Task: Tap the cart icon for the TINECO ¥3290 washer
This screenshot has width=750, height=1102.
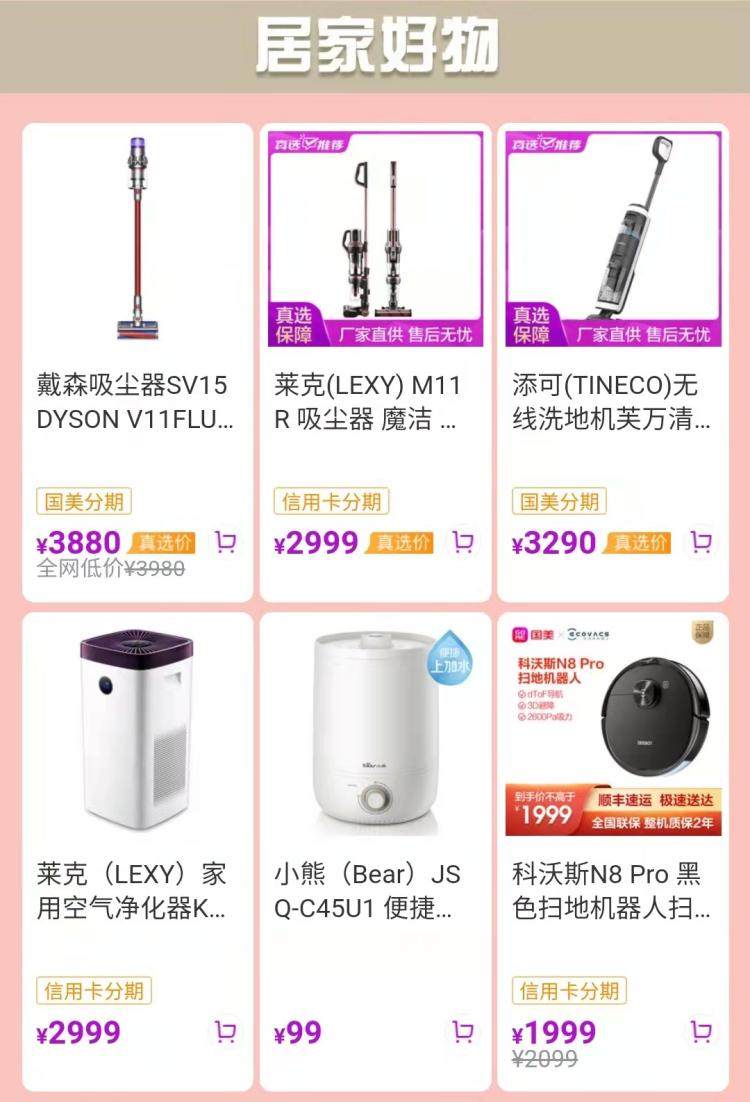Action: click(701, 542)
